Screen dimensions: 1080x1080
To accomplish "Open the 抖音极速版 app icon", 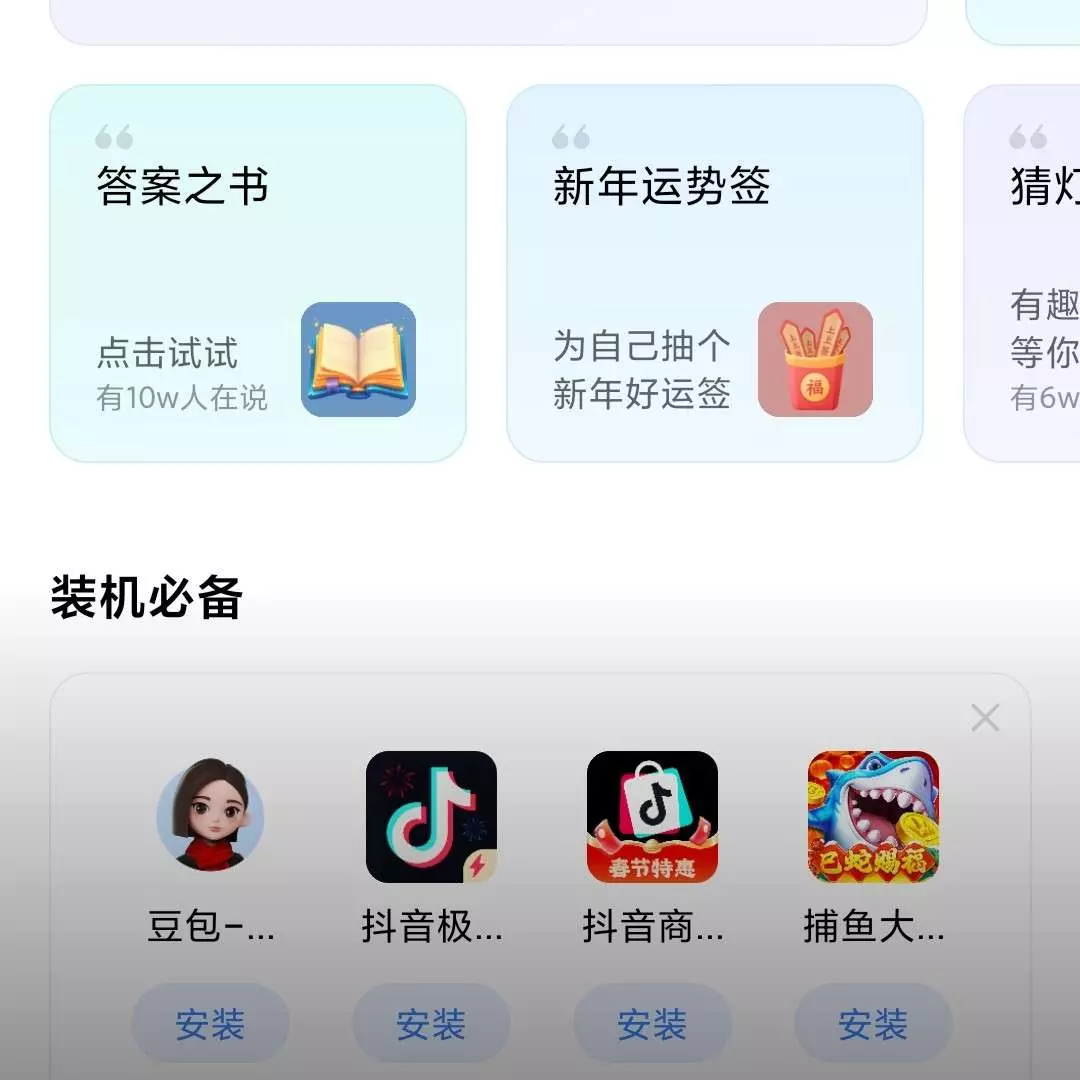I will pos(431,816).
